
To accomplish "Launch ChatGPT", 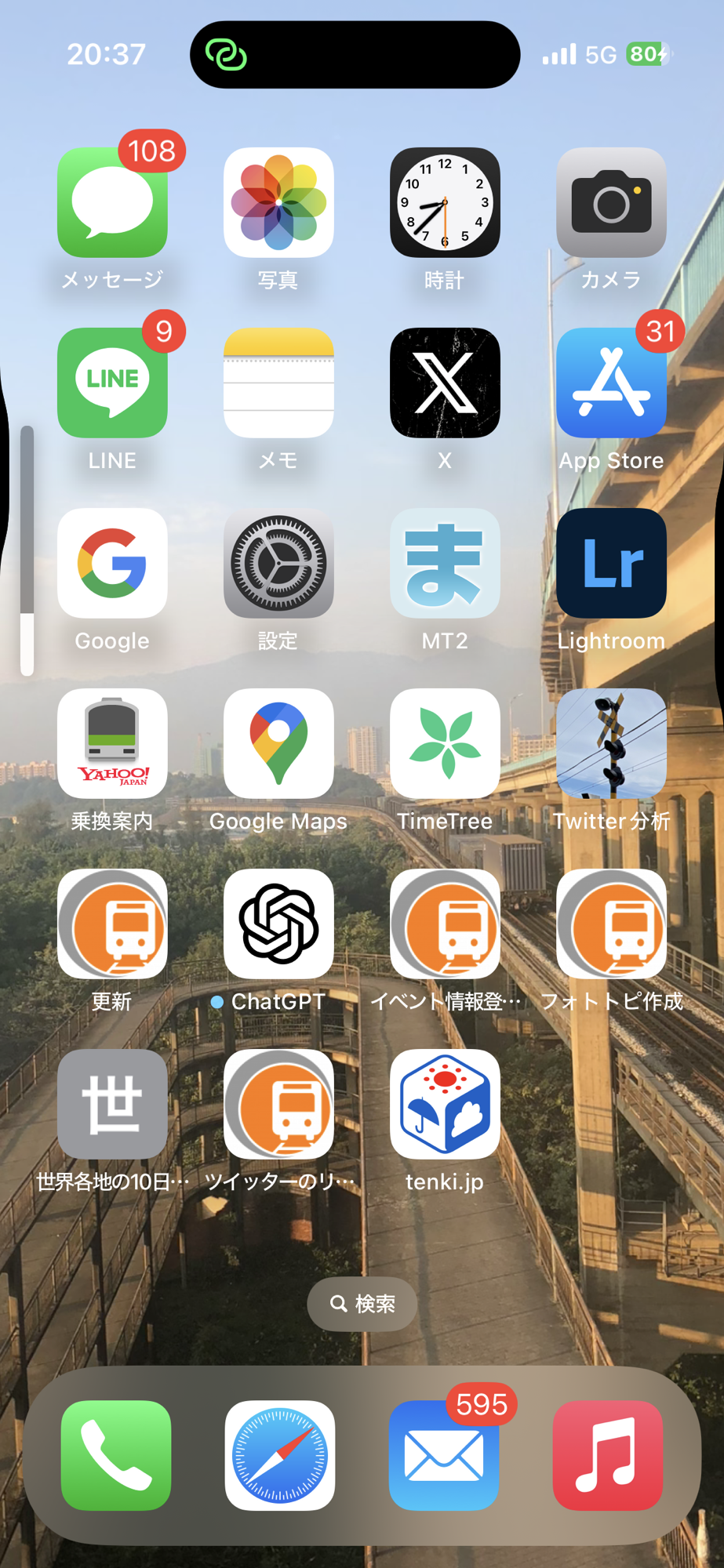I will pos(278,924).
